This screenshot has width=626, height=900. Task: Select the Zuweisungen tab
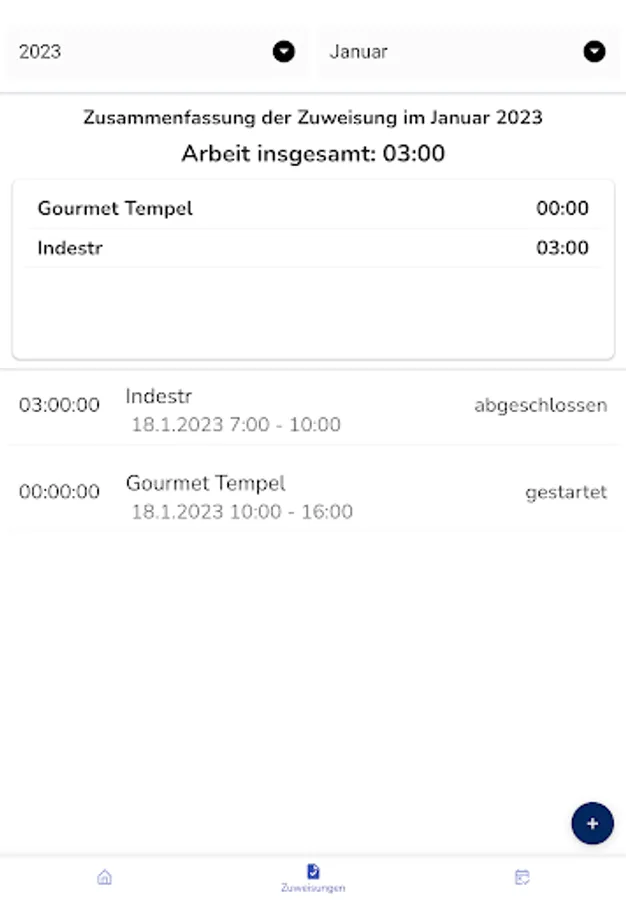tap(313, 878)
